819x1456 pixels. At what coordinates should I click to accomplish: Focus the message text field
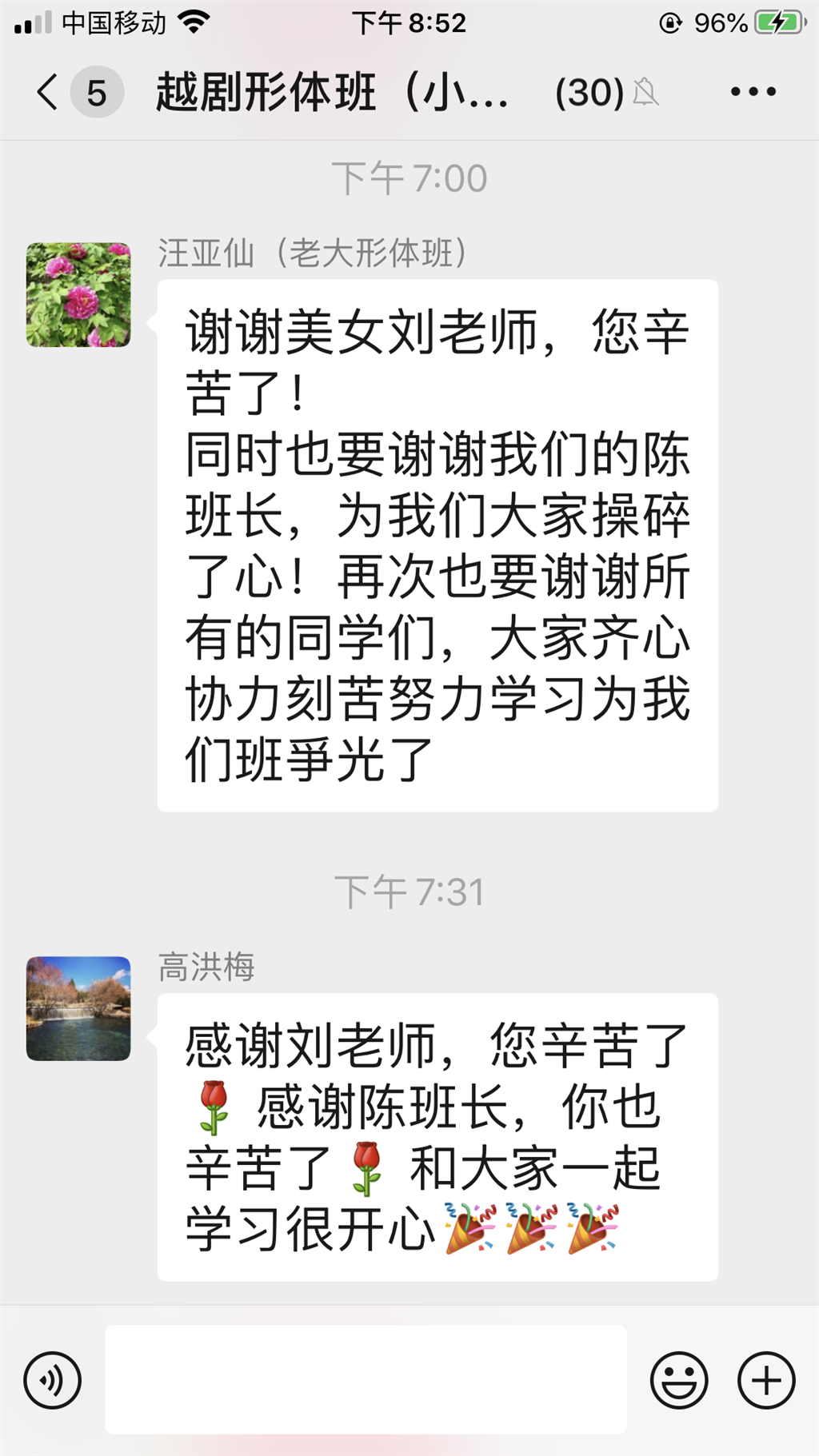(366, 1379)
